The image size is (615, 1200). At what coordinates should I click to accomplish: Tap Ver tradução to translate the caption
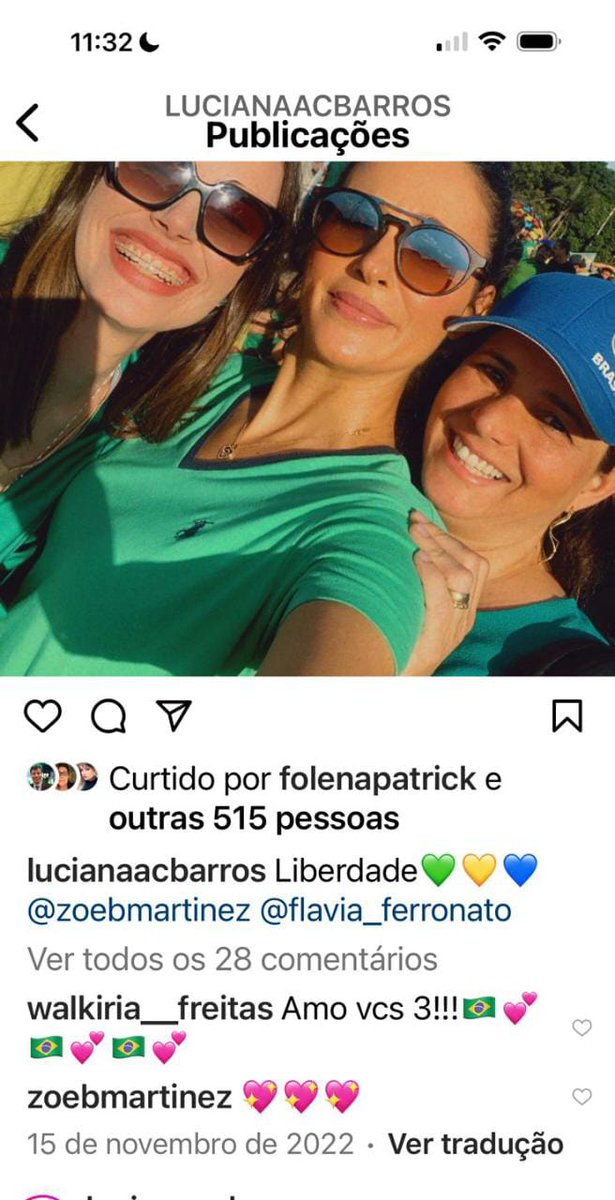[475, 1143]
